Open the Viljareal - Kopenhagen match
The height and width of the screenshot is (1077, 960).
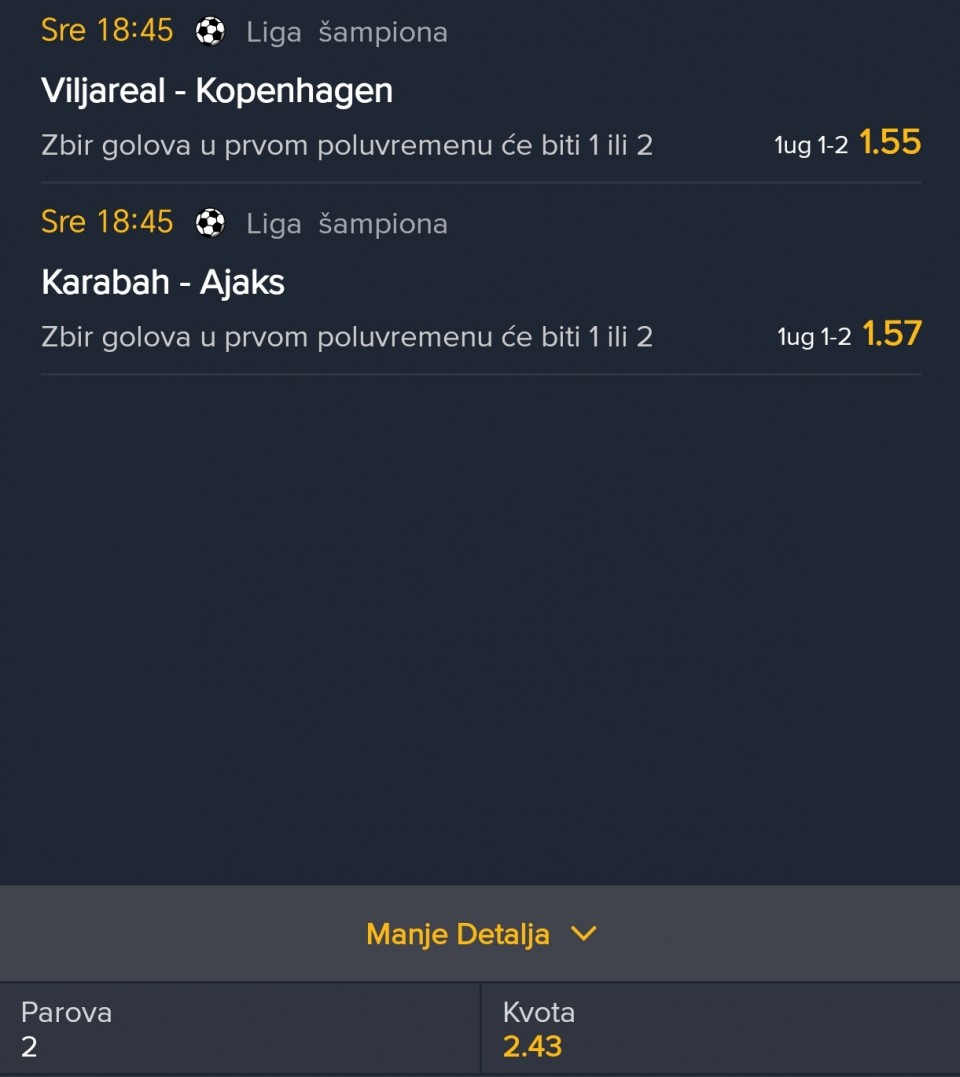(217, 91)
